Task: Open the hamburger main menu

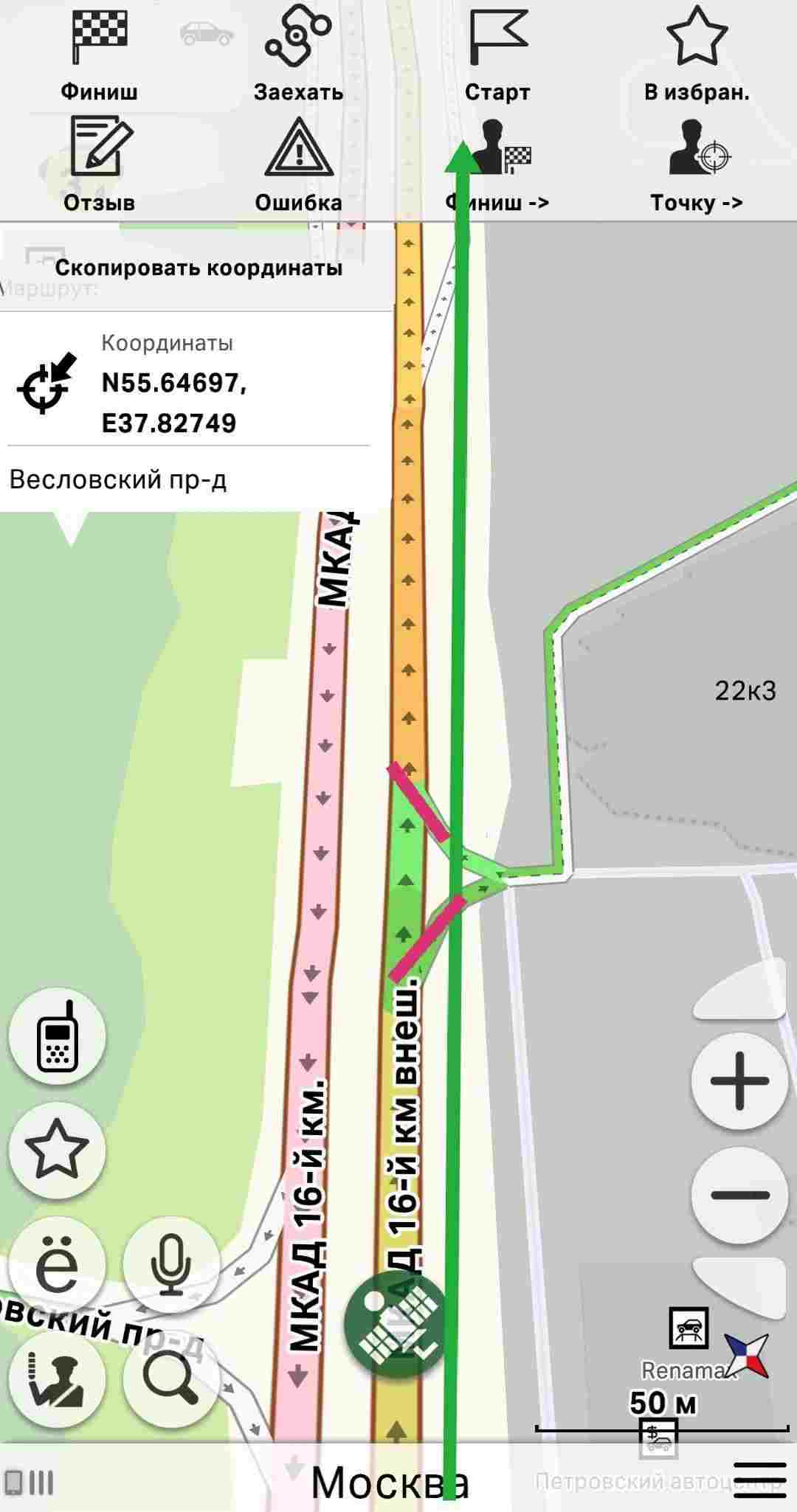Action: coord(760,1480)
